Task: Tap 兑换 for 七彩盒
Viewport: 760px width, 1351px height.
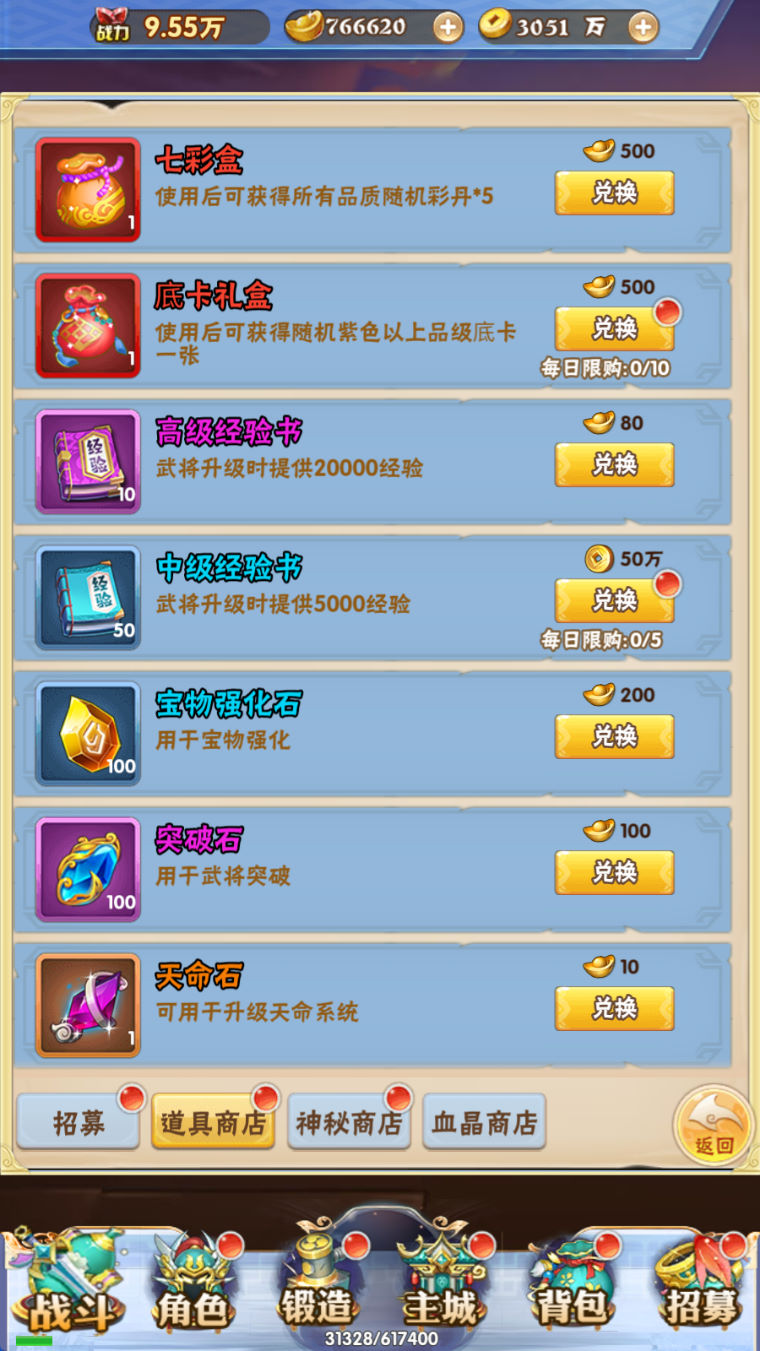Action: 614,193
